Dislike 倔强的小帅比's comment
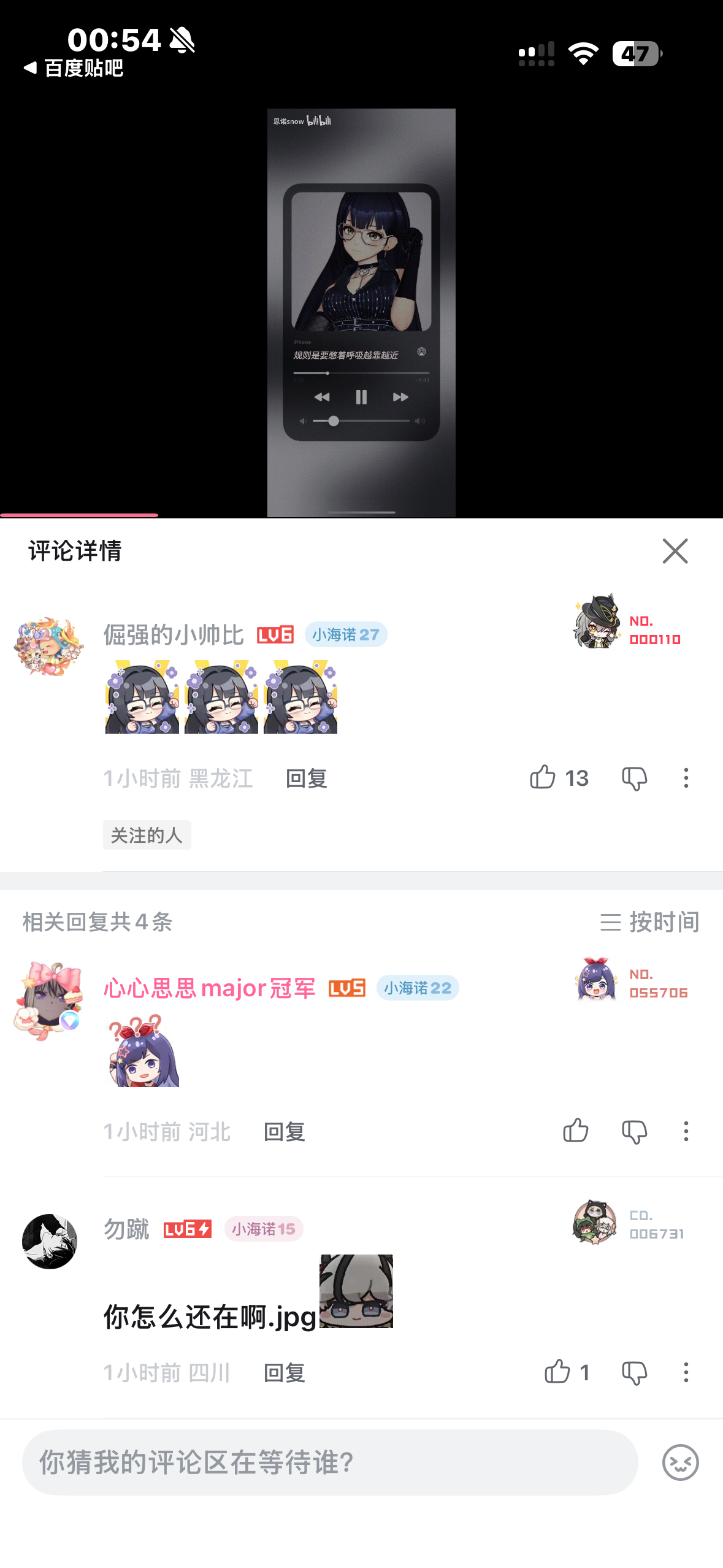Image resolution: width=723 pixels, height=1568 pixels. pyautogui.click(x=634, y=778)
